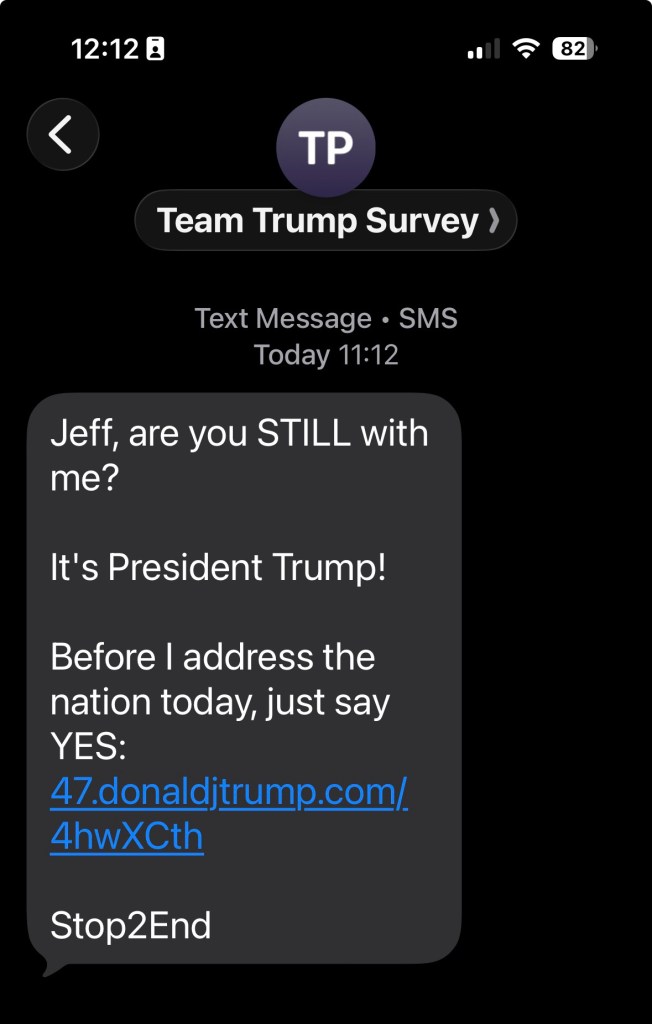Go back to the messages list
The image size is (652, 1024).
tap(62, 134)
